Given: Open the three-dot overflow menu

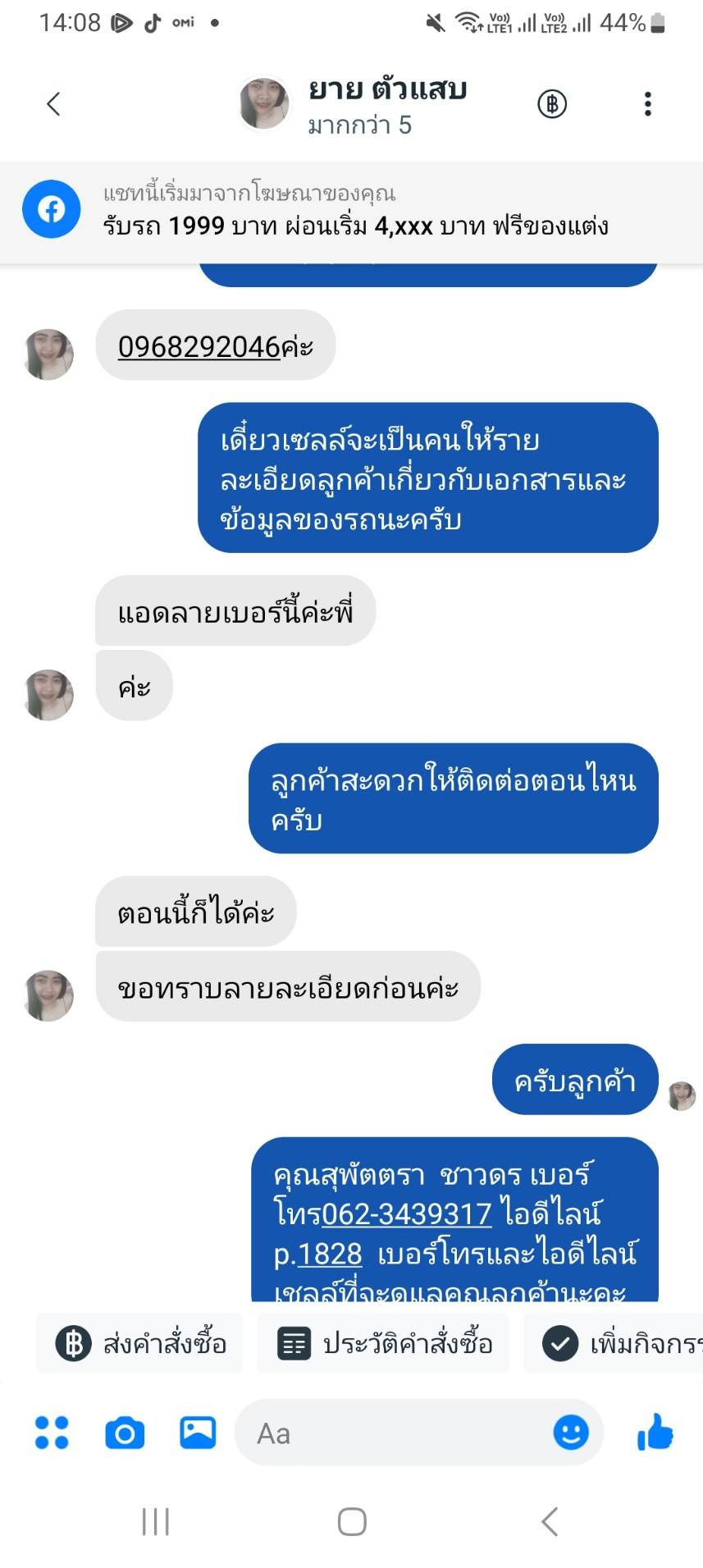Looking at the screenshot, I should point(647,104).
